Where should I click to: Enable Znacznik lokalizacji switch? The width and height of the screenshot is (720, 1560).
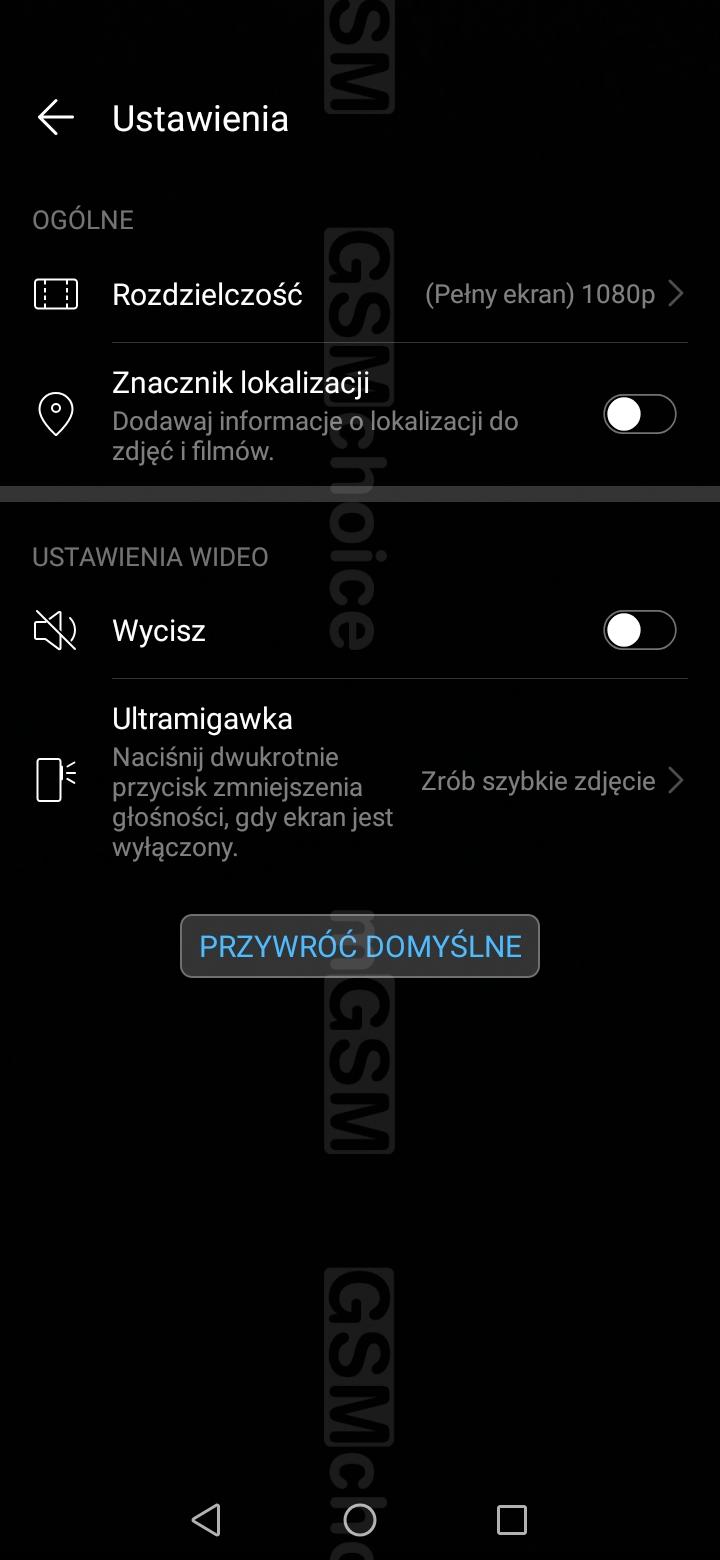point(639,414)
